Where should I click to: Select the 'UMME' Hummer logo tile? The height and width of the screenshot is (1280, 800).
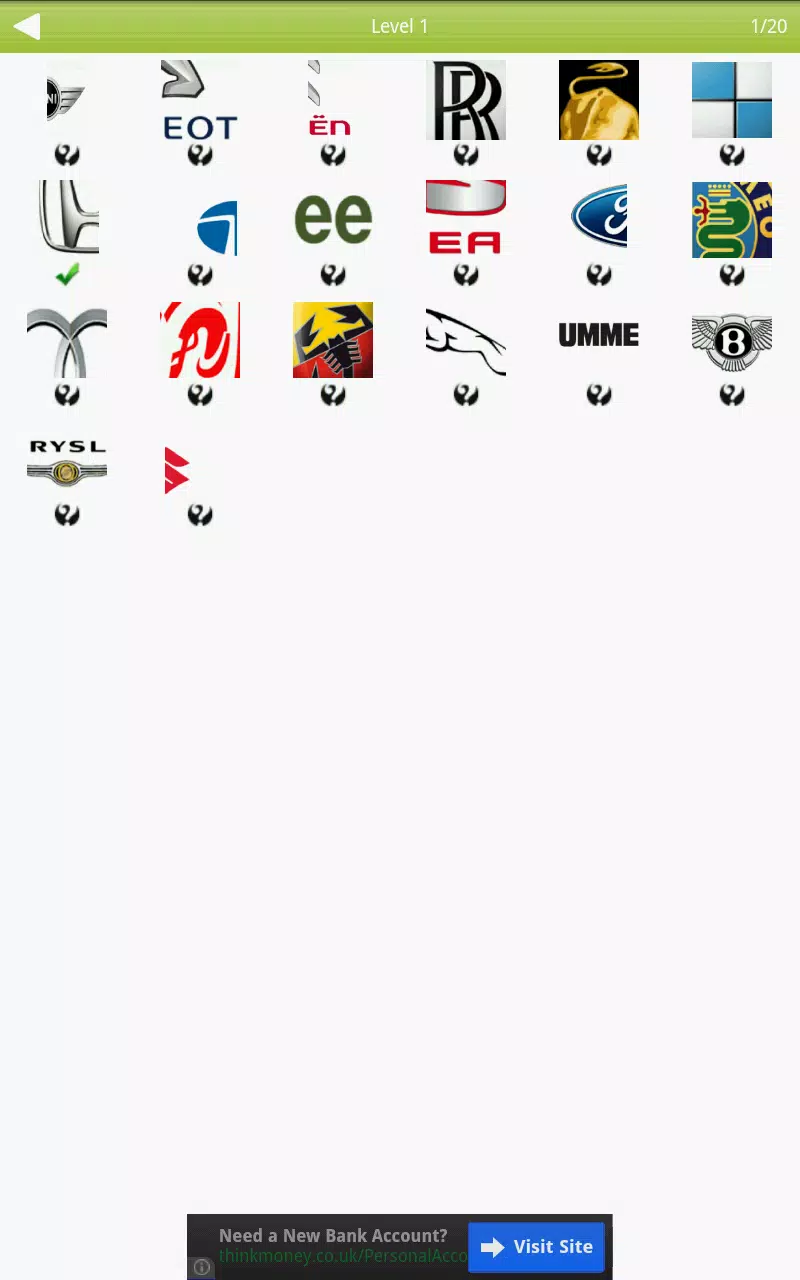(598, 334)
